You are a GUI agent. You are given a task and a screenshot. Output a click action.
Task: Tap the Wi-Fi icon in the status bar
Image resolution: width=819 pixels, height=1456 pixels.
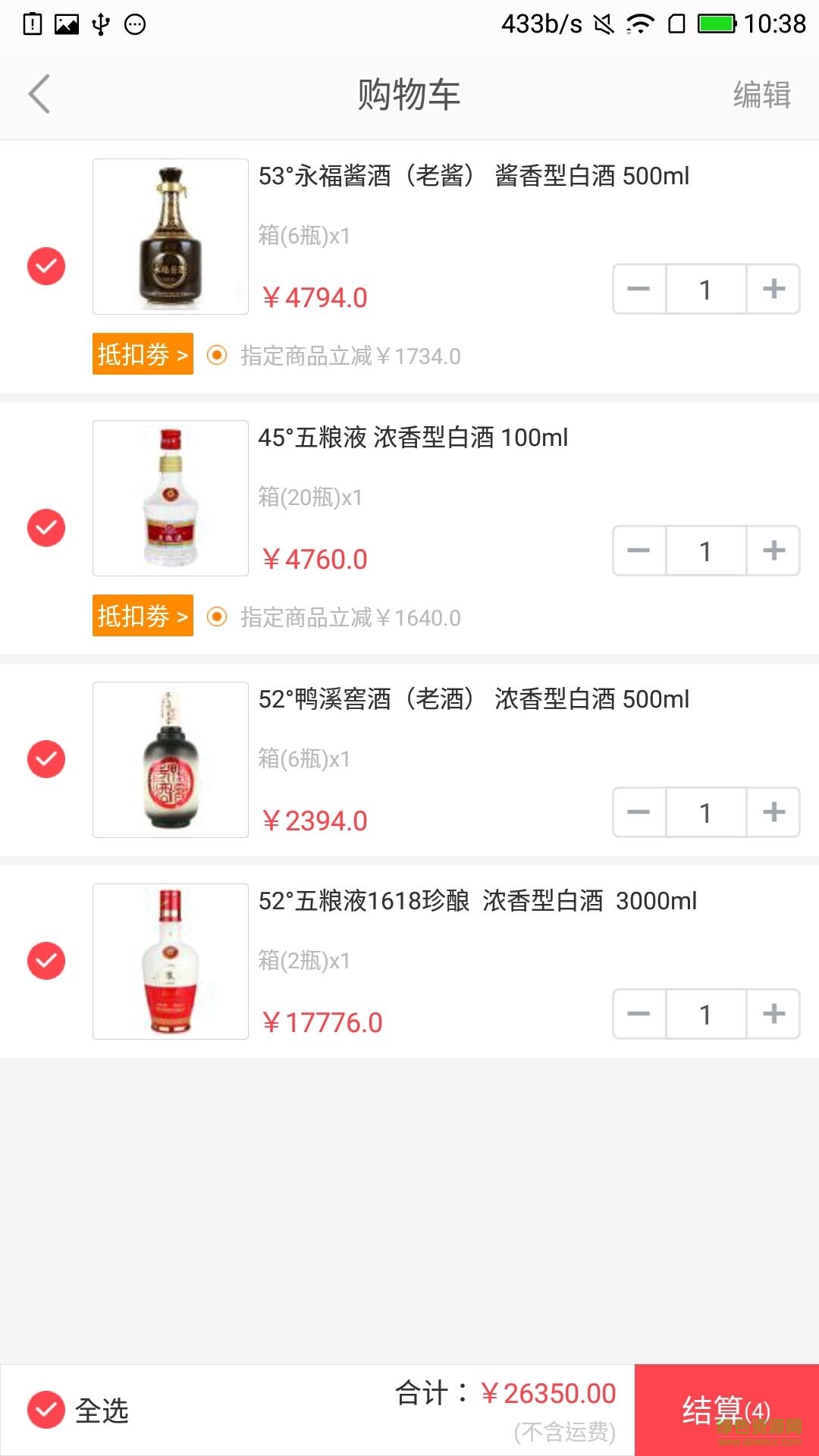[641, 23]
